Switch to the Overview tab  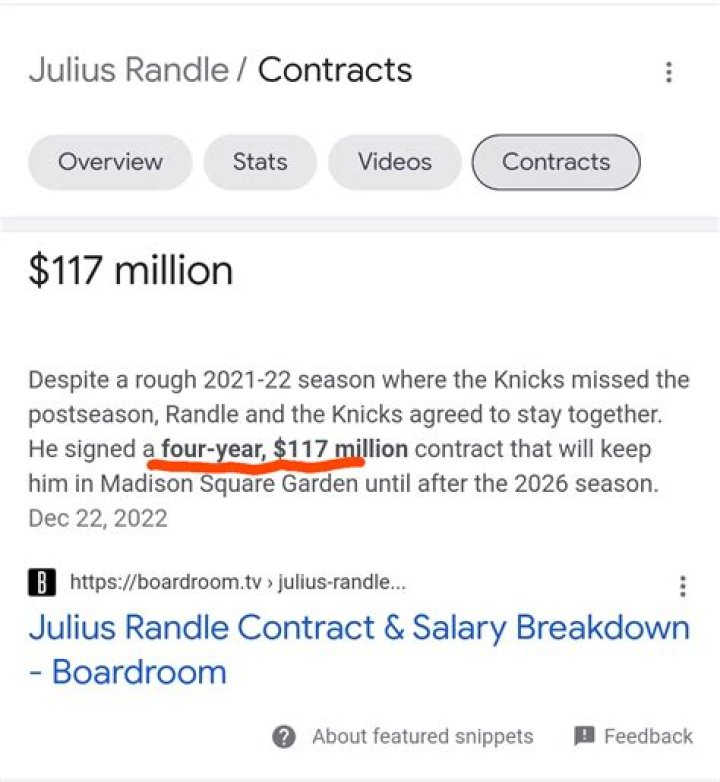tap(109, 161)
